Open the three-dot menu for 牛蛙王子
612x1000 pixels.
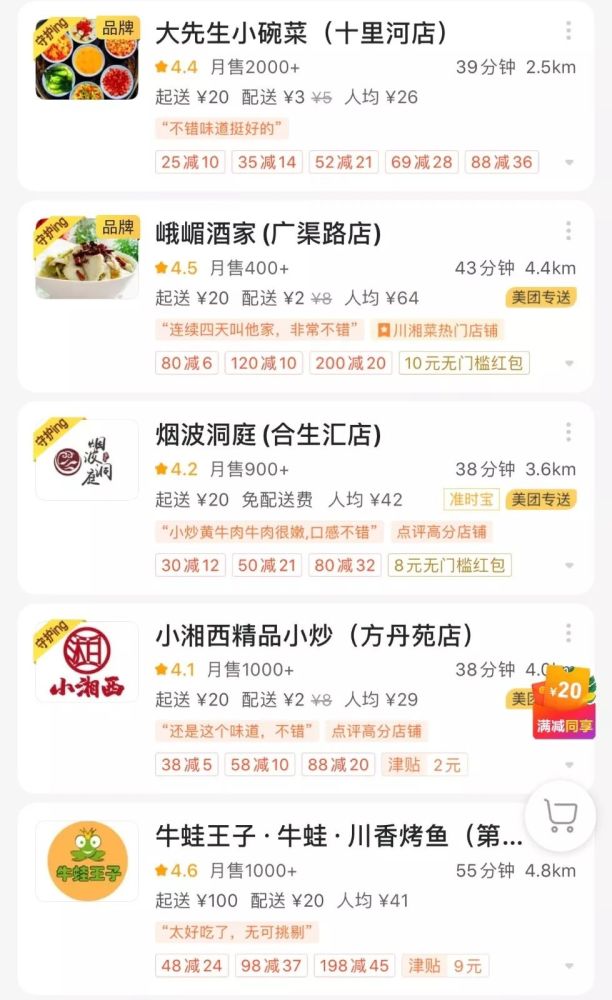click(569, 835)
